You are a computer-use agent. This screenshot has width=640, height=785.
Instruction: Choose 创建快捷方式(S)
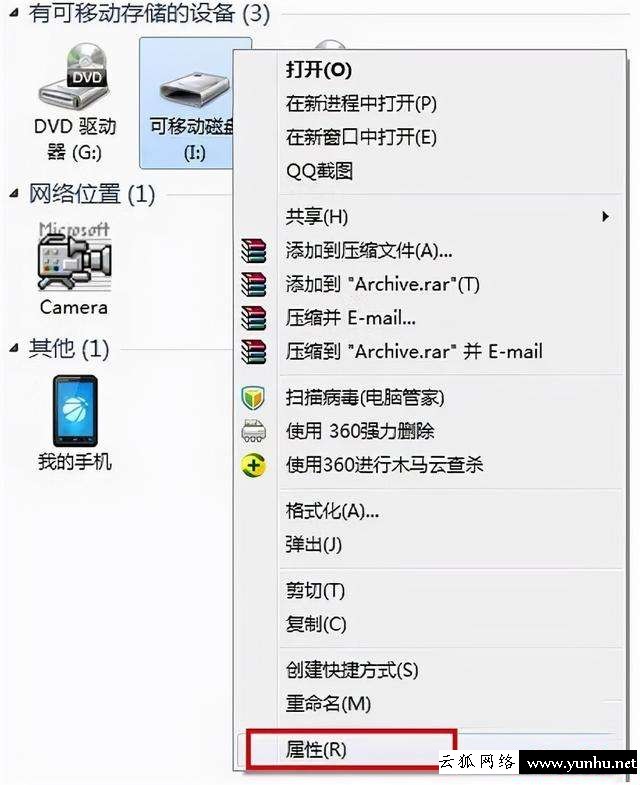[352, 670]
